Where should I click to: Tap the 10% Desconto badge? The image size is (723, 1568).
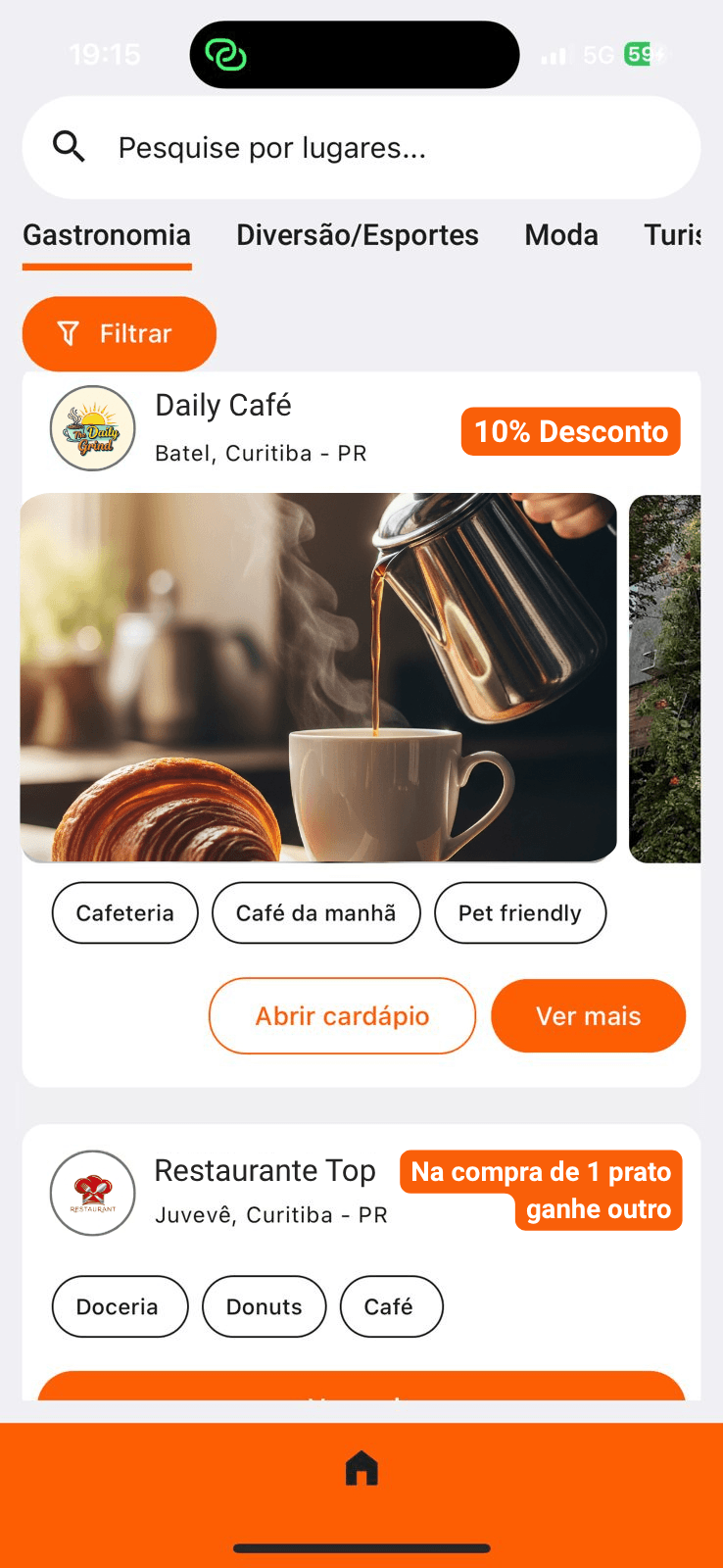[570, 430]
